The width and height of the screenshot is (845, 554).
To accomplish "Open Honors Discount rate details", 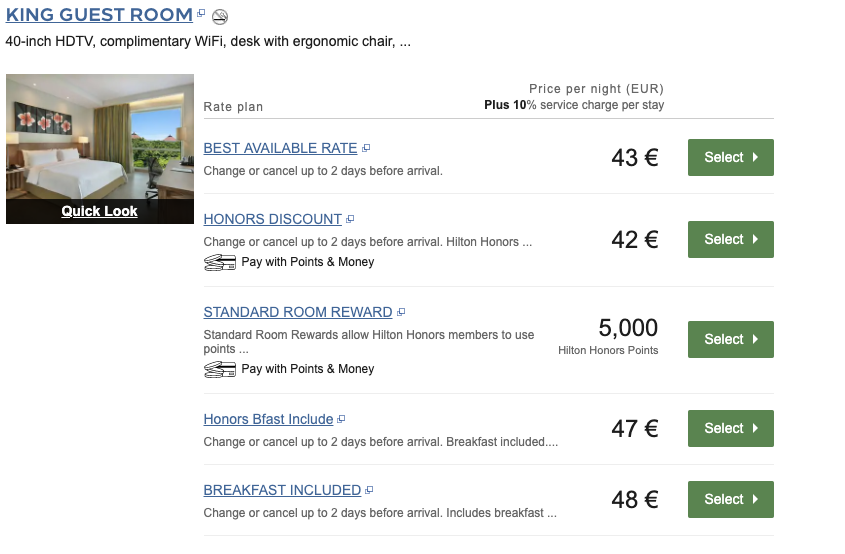I will pos(272,219).
